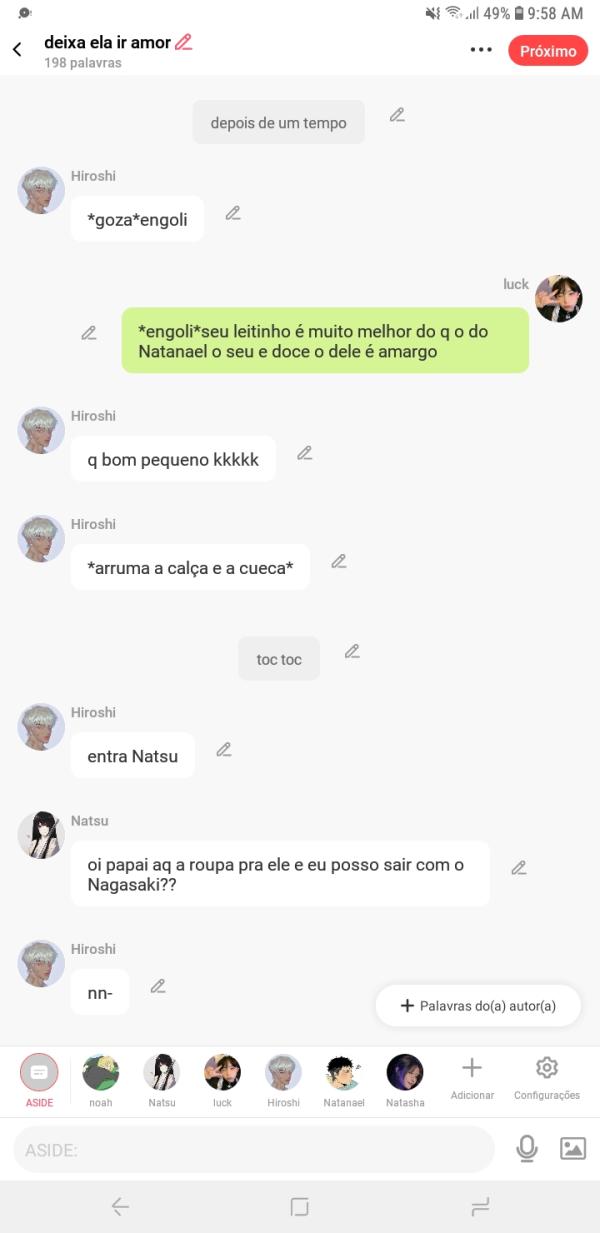Edit Natsu's message about Nagasaki
Screen dimensions: 600x1233
(x=518, y=868)
